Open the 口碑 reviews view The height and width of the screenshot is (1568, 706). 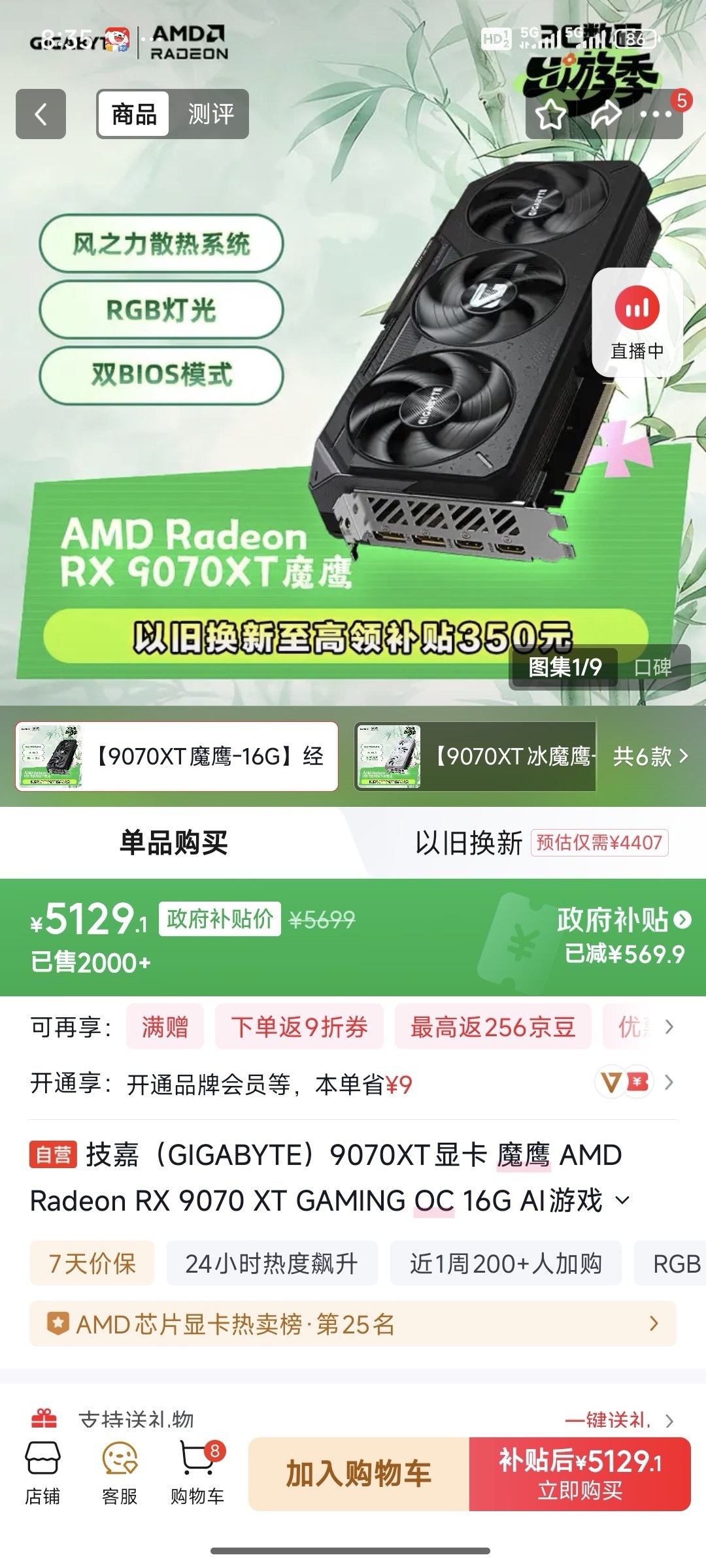pos(652,667)
